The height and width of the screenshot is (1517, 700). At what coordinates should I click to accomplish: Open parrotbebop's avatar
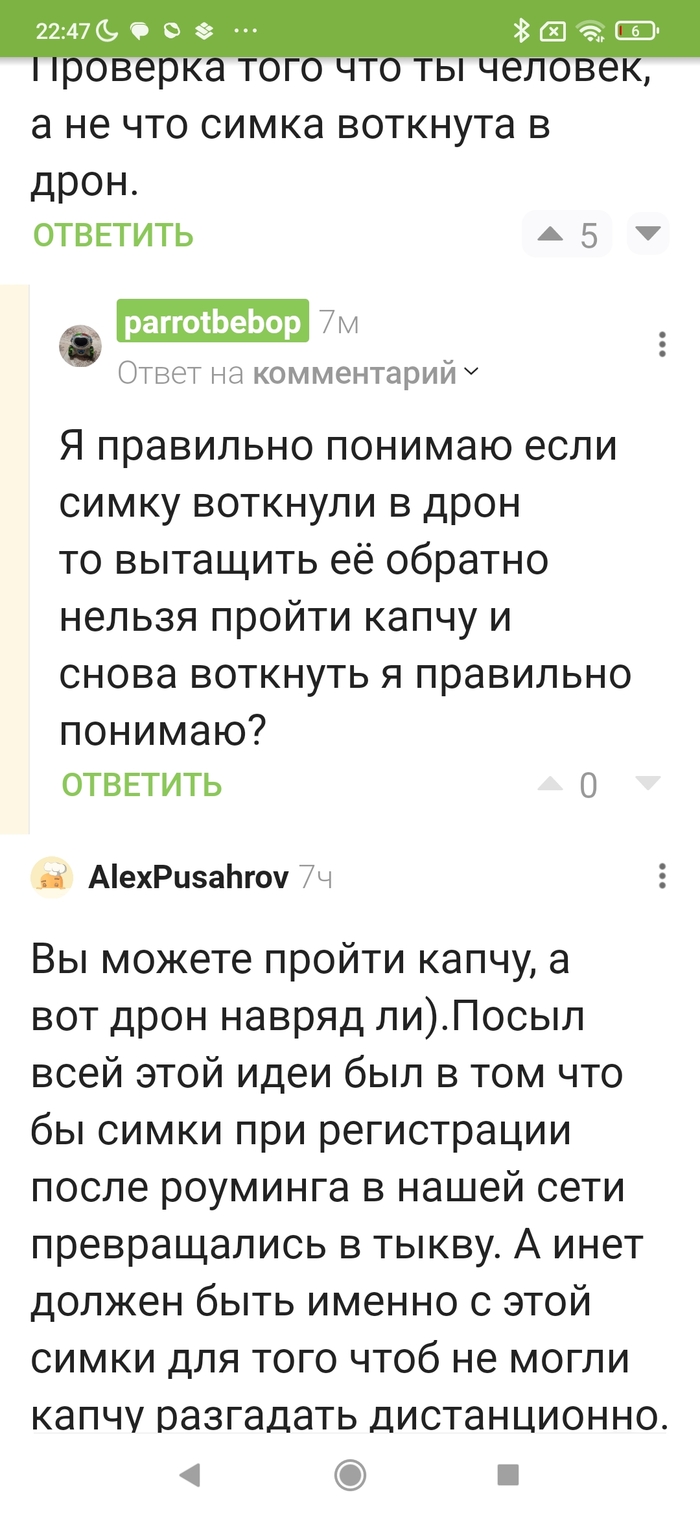point(80,346)
